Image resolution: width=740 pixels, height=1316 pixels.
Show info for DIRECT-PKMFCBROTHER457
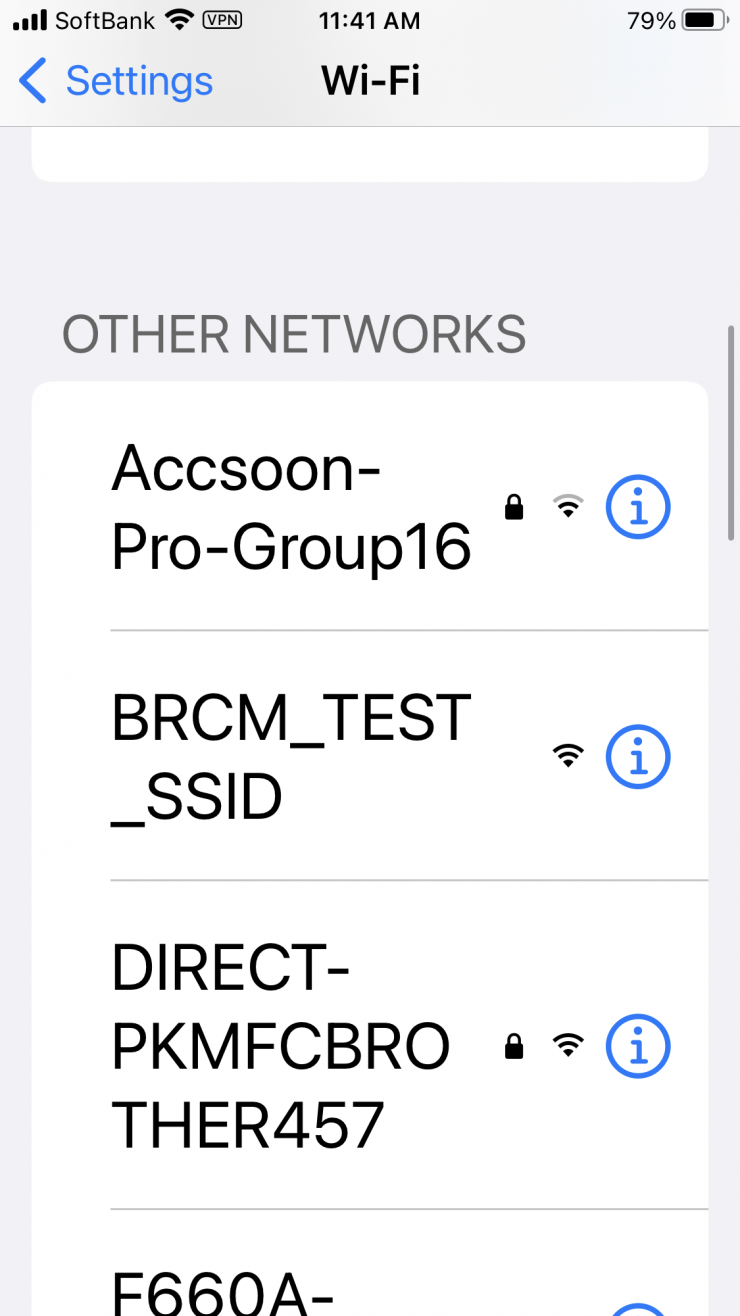638,1046
